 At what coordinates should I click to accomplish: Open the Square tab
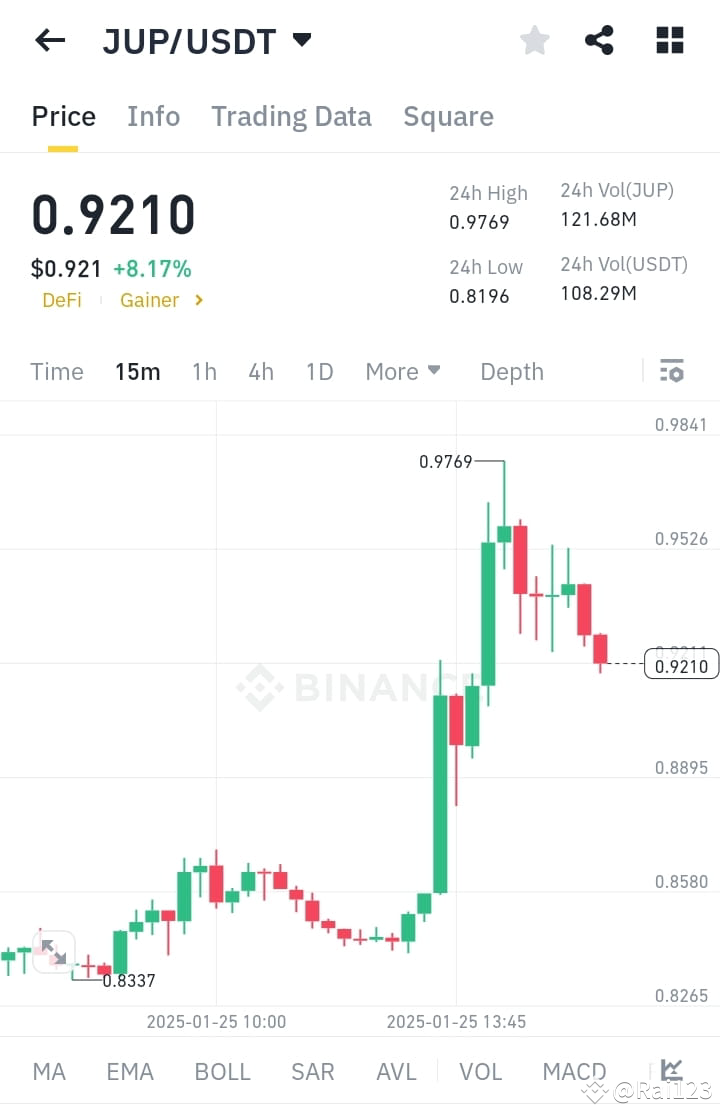448,116
